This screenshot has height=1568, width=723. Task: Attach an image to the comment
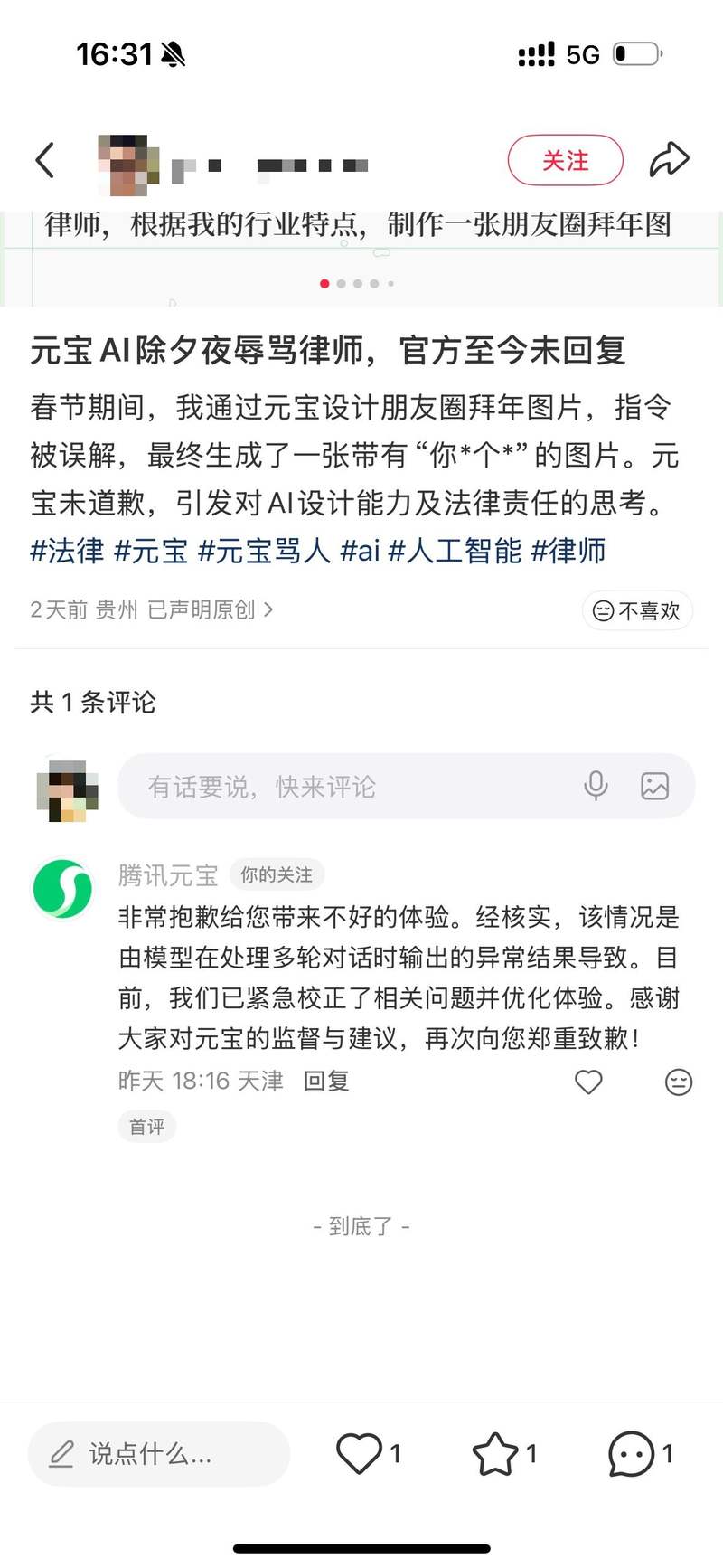(x=654, y=786)
